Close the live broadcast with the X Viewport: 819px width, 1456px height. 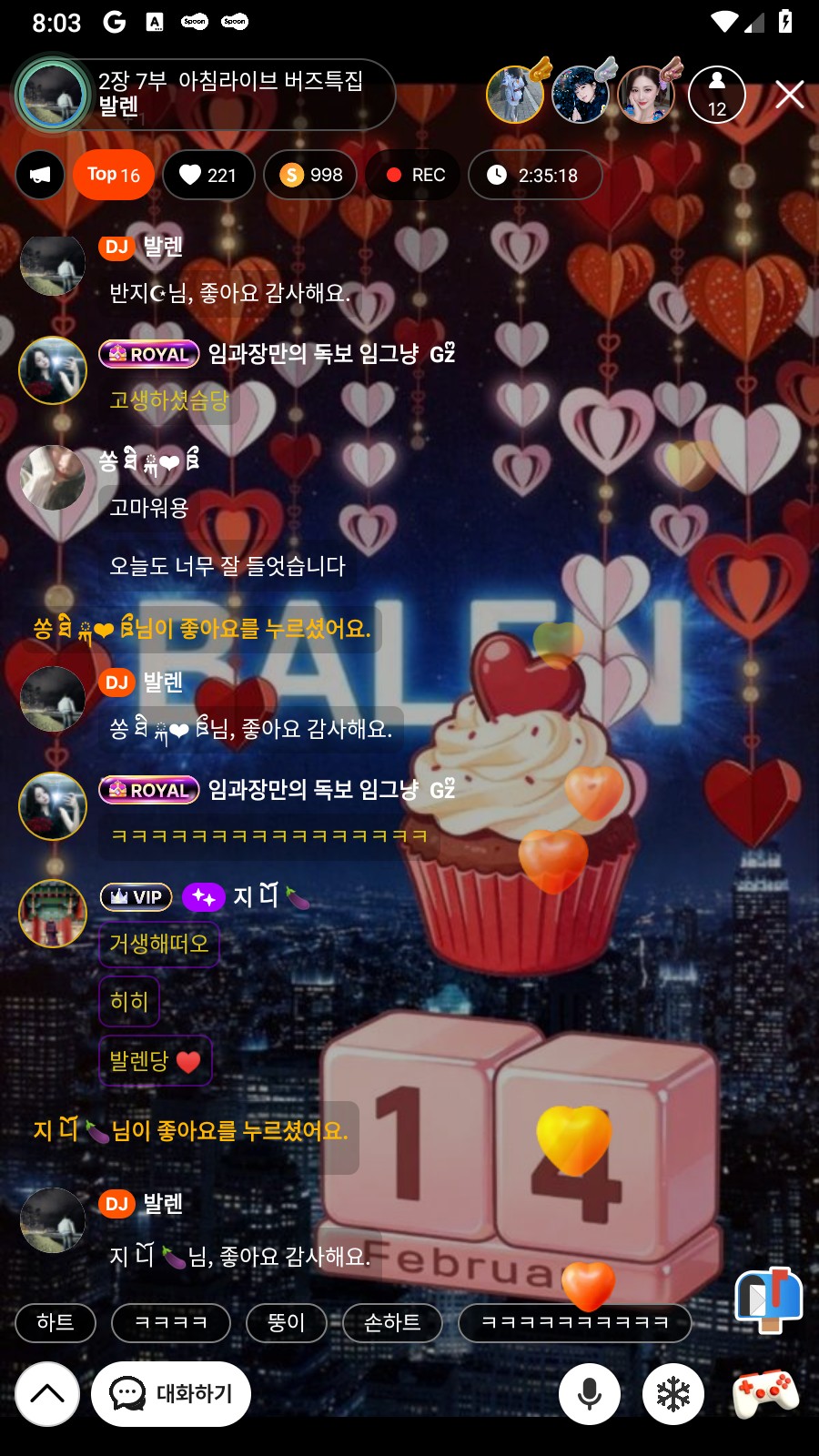pyautogui.click(x=789, y=94)
